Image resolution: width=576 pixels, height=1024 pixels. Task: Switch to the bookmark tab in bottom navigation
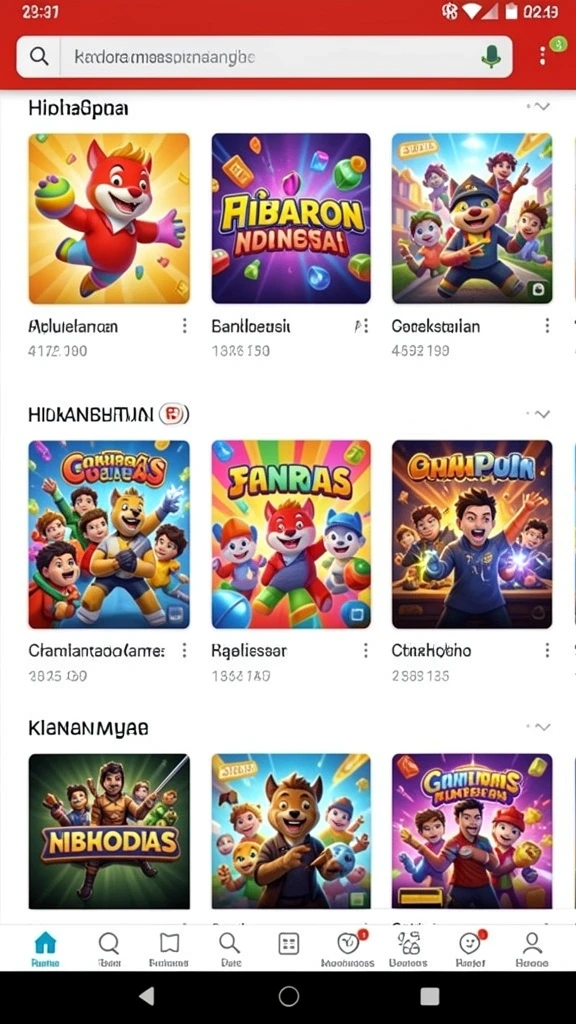pos(168,949)
